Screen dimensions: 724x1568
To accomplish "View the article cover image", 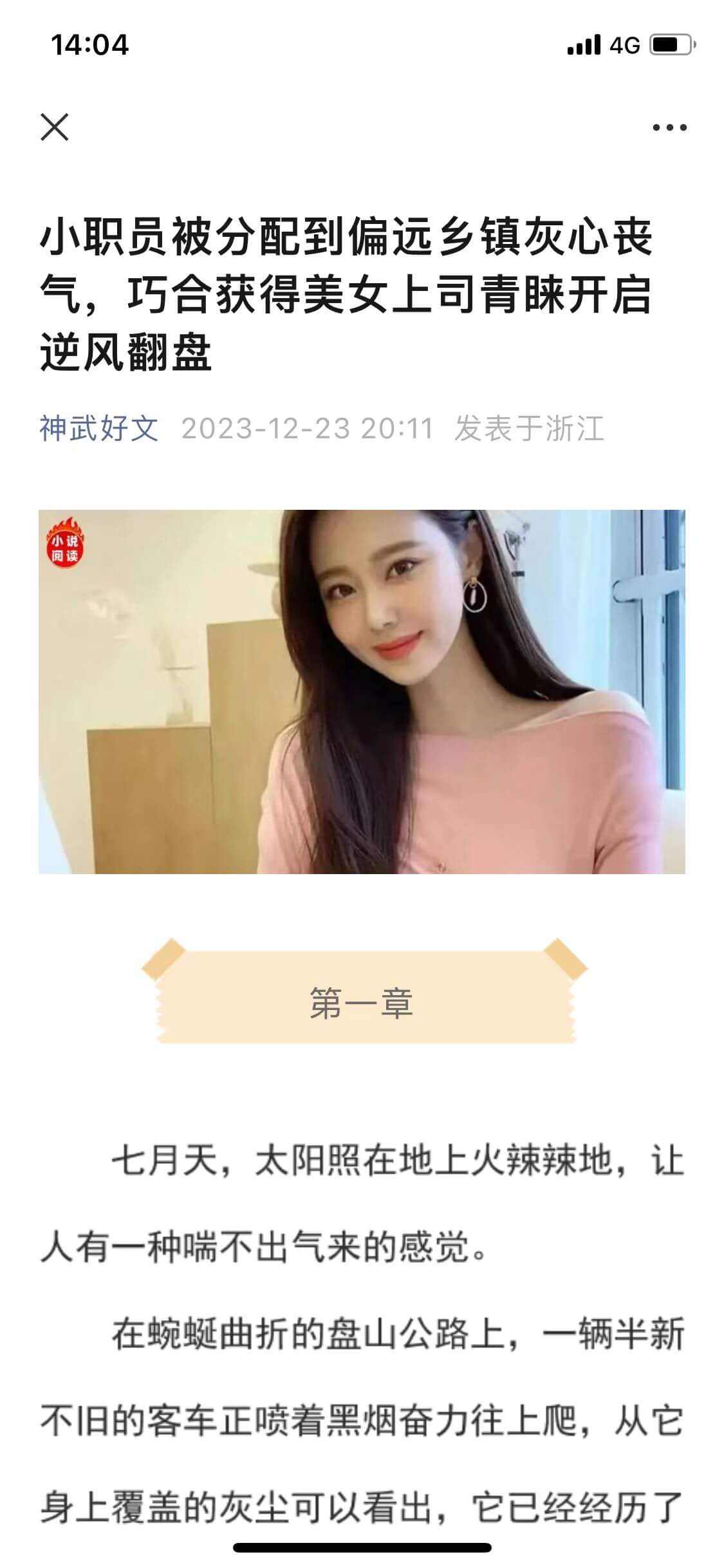I will [x=362, y=691].
